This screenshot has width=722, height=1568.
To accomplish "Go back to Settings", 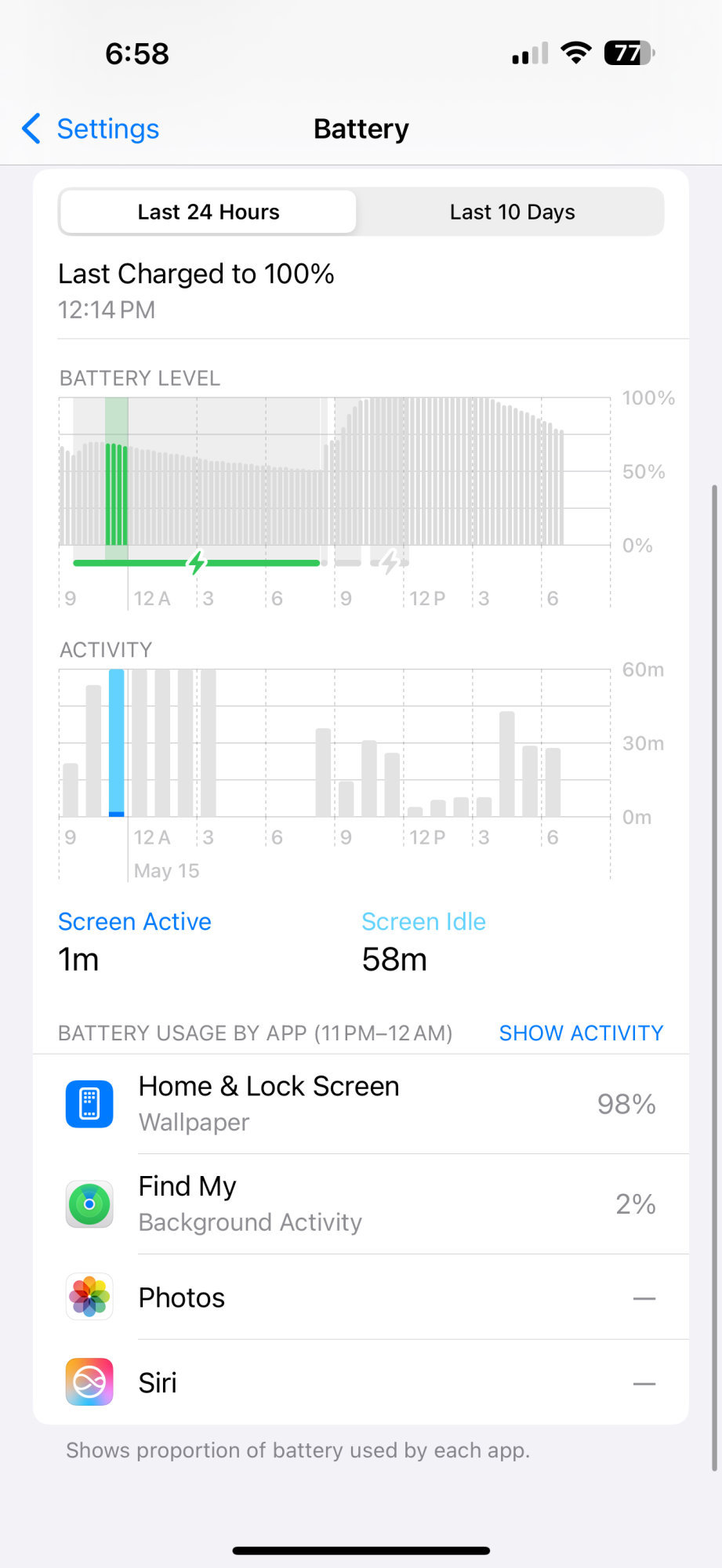I will pos(91,129).
